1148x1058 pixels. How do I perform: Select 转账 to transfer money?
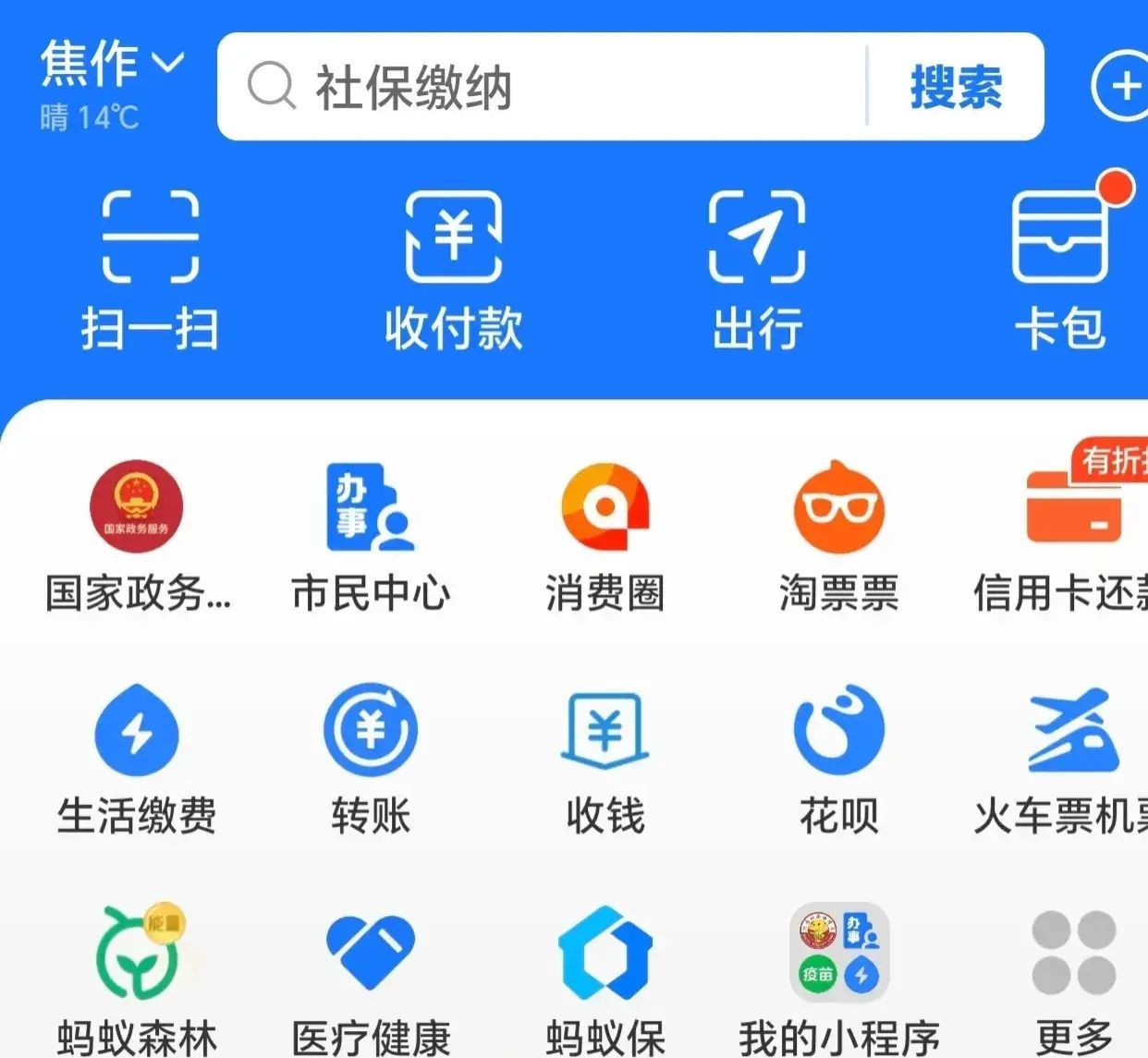(371, 758)
